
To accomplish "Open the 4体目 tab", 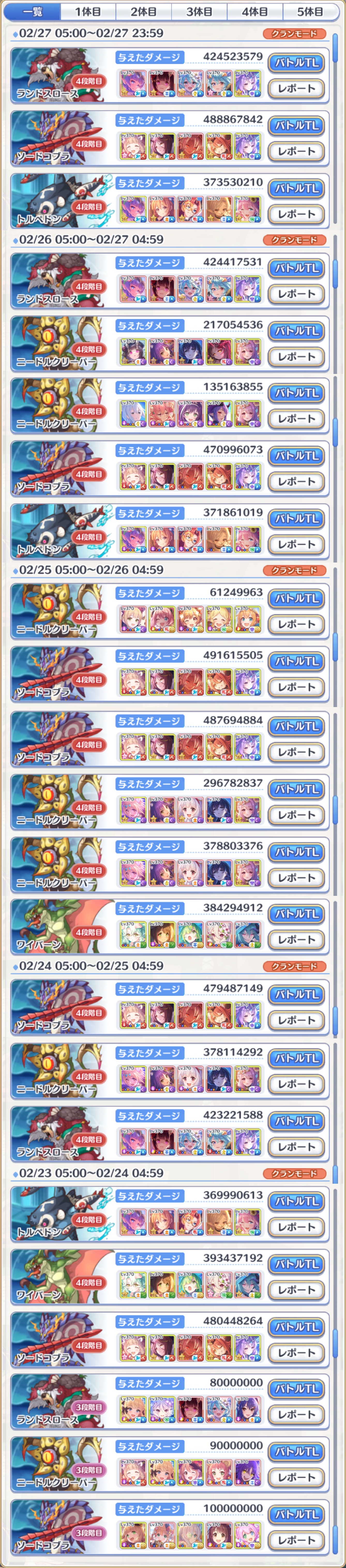I will [x=255, y=12].
